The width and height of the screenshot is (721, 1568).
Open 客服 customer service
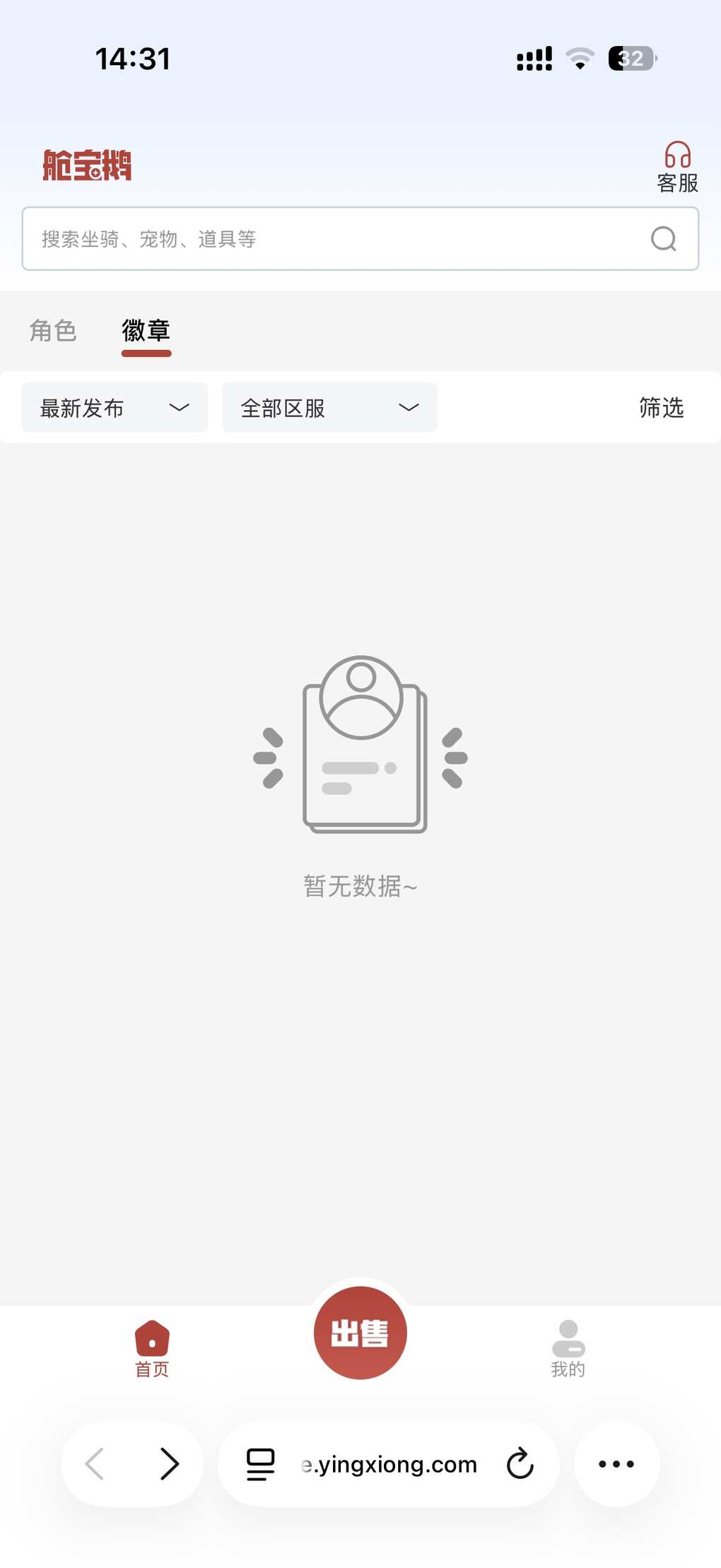click(677, 167)
